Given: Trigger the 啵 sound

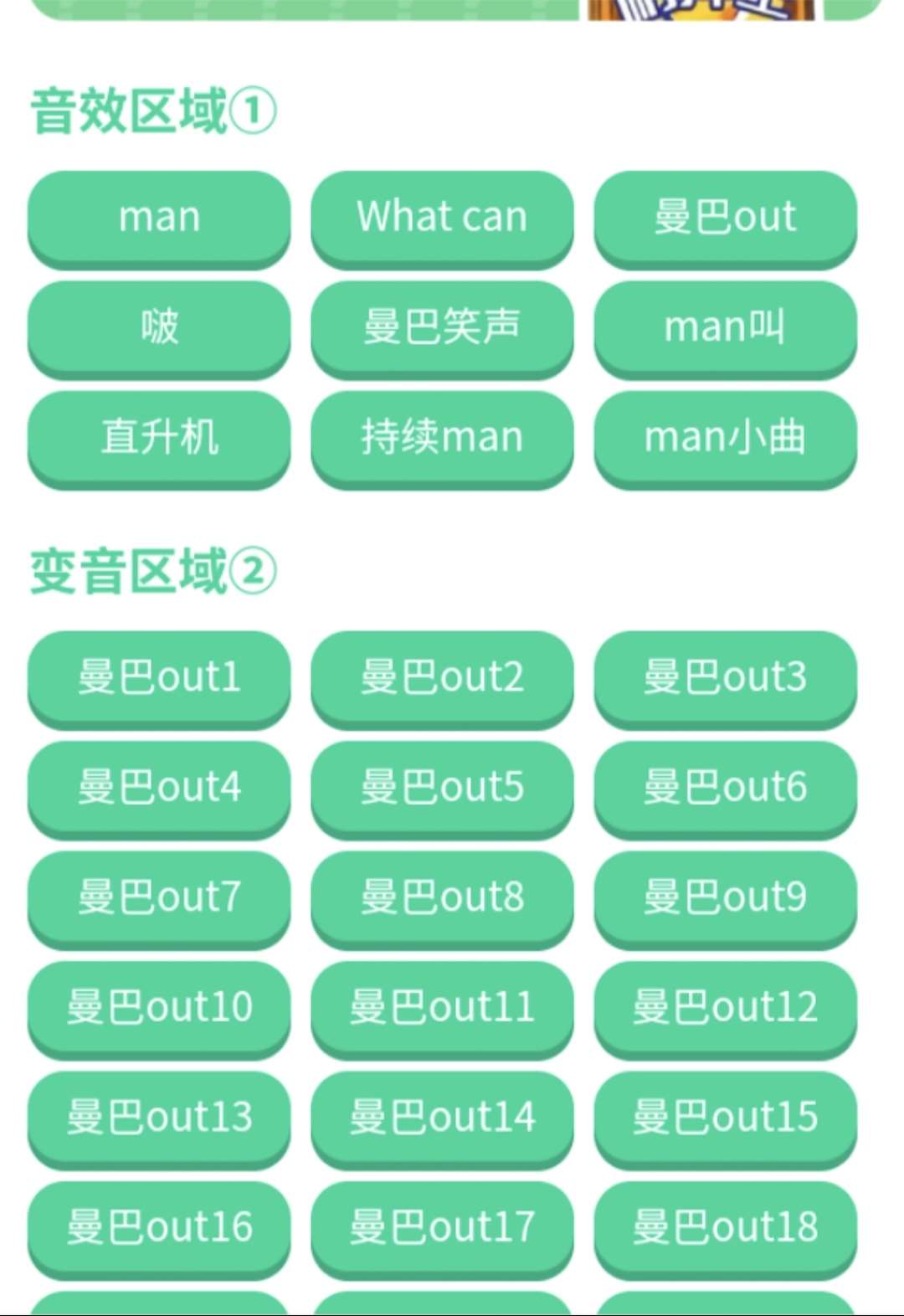Looking at the screenshot, I should click(x=159, y=326).
